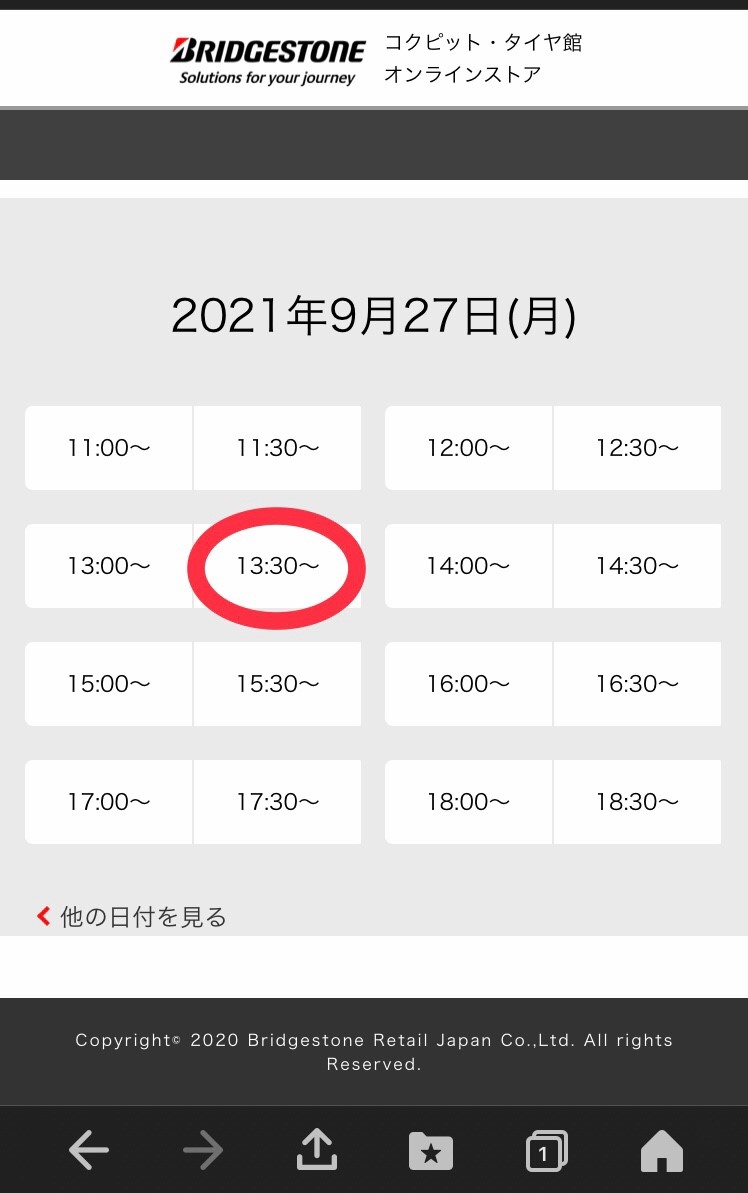Select the 17:00 time slot
Image resolution: width=748 pixels, height=1193 pixels.
click(109, 802)
